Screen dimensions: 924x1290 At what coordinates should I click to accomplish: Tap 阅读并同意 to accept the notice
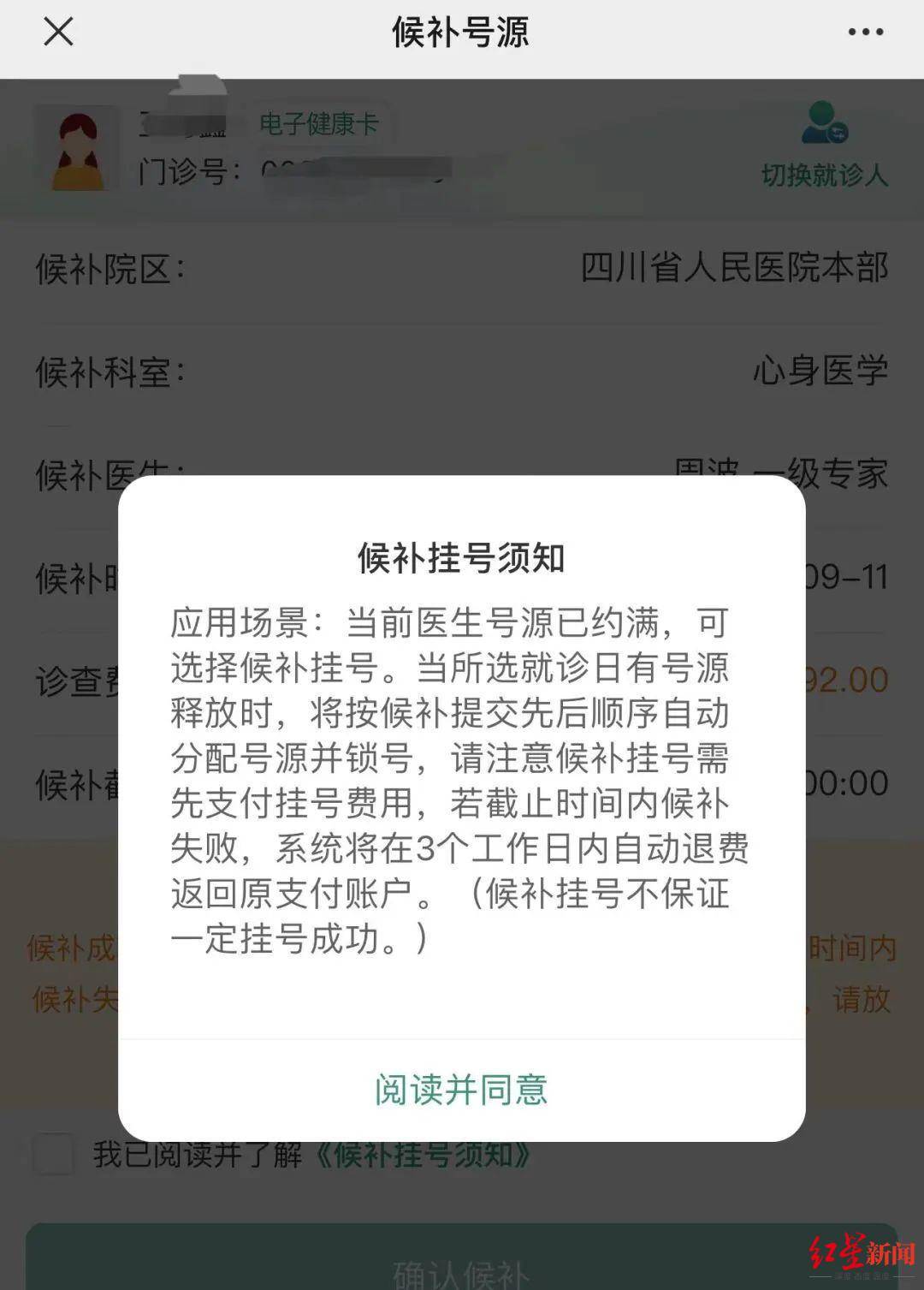click(461, 1090)
